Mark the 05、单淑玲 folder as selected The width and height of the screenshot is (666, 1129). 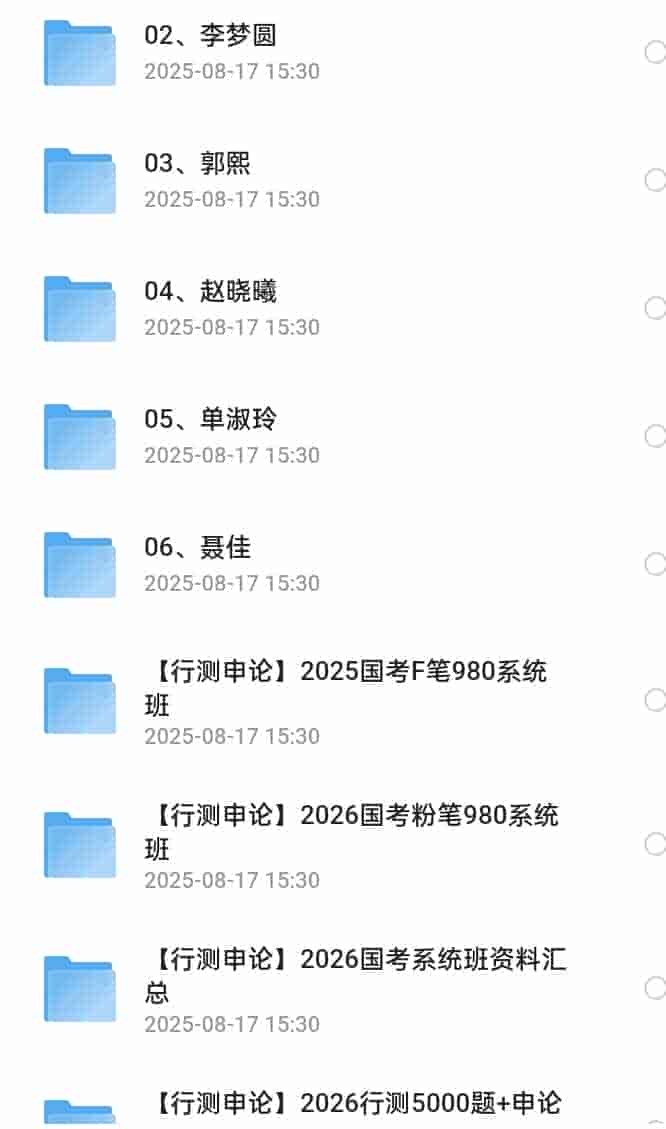(x=654, y=436)
